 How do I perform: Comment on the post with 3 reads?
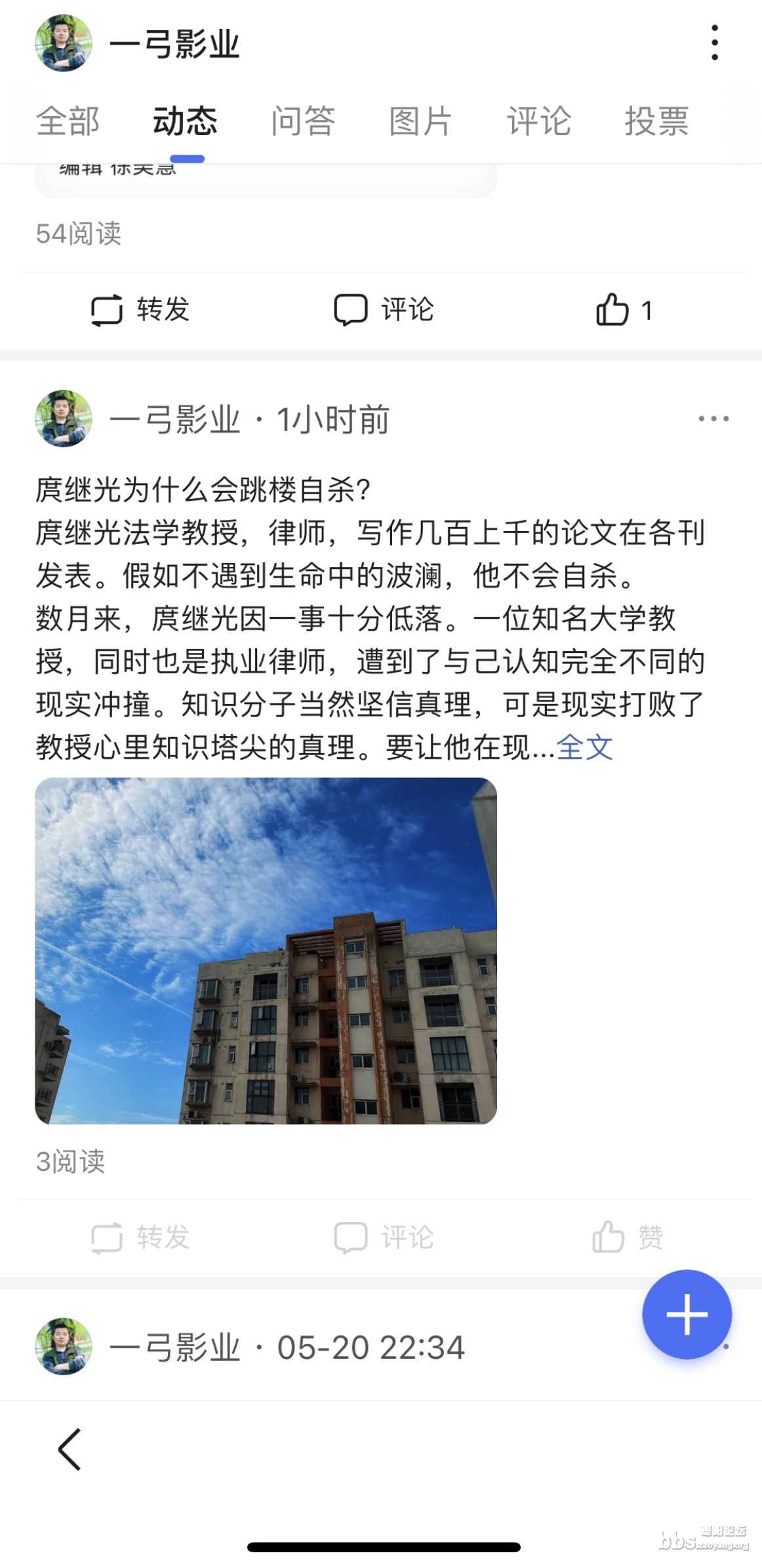click(384, 1238)
